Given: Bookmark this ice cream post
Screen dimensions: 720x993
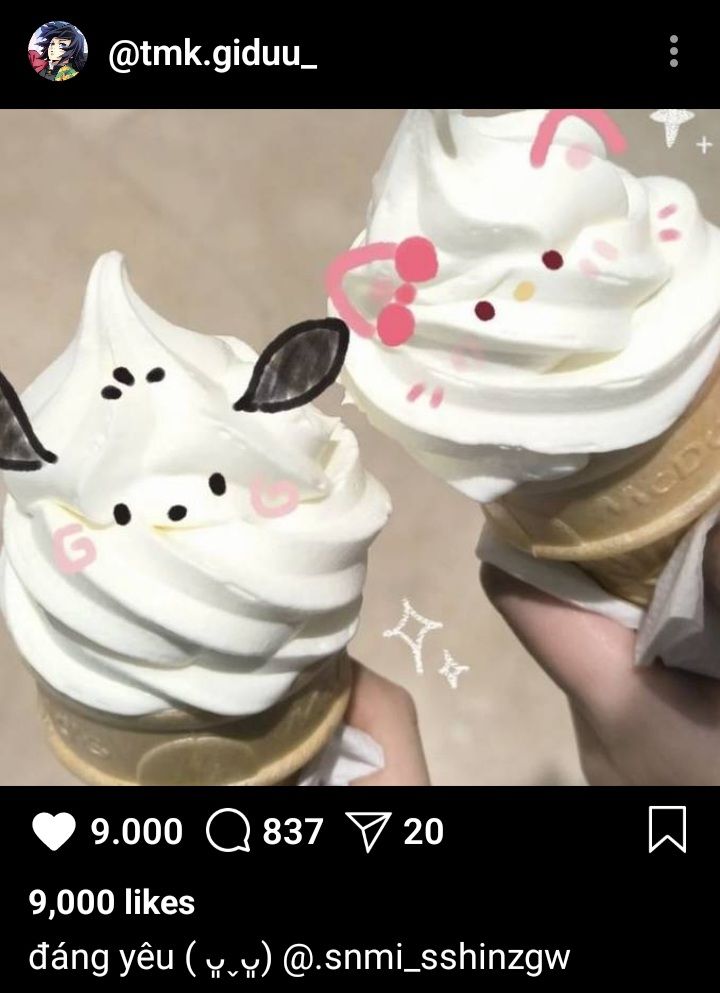Looking at the screenshot, I should tap(667, 830).
